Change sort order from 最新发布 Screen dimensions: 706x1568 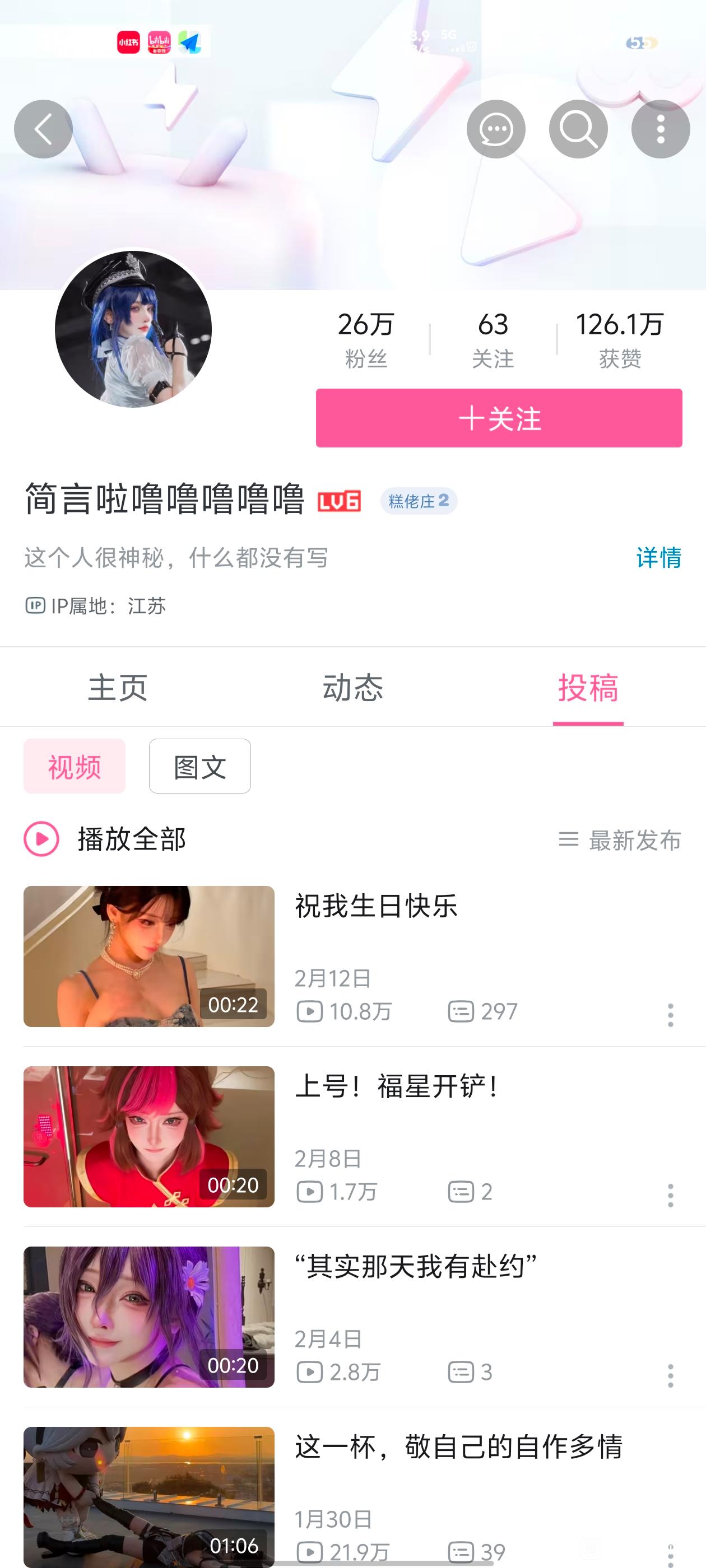tap(620, 841)
